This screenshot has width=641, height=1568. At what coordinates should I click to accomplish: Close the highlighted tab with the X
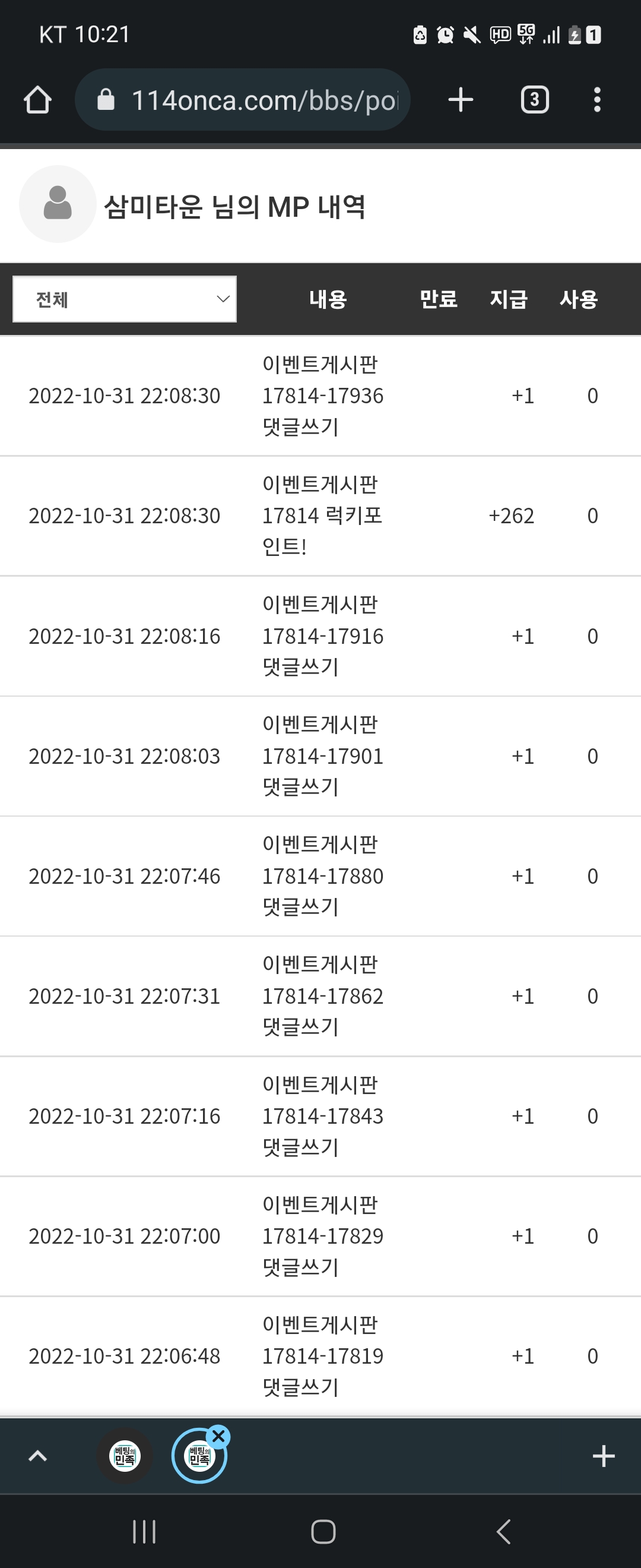click(218, 1437)
